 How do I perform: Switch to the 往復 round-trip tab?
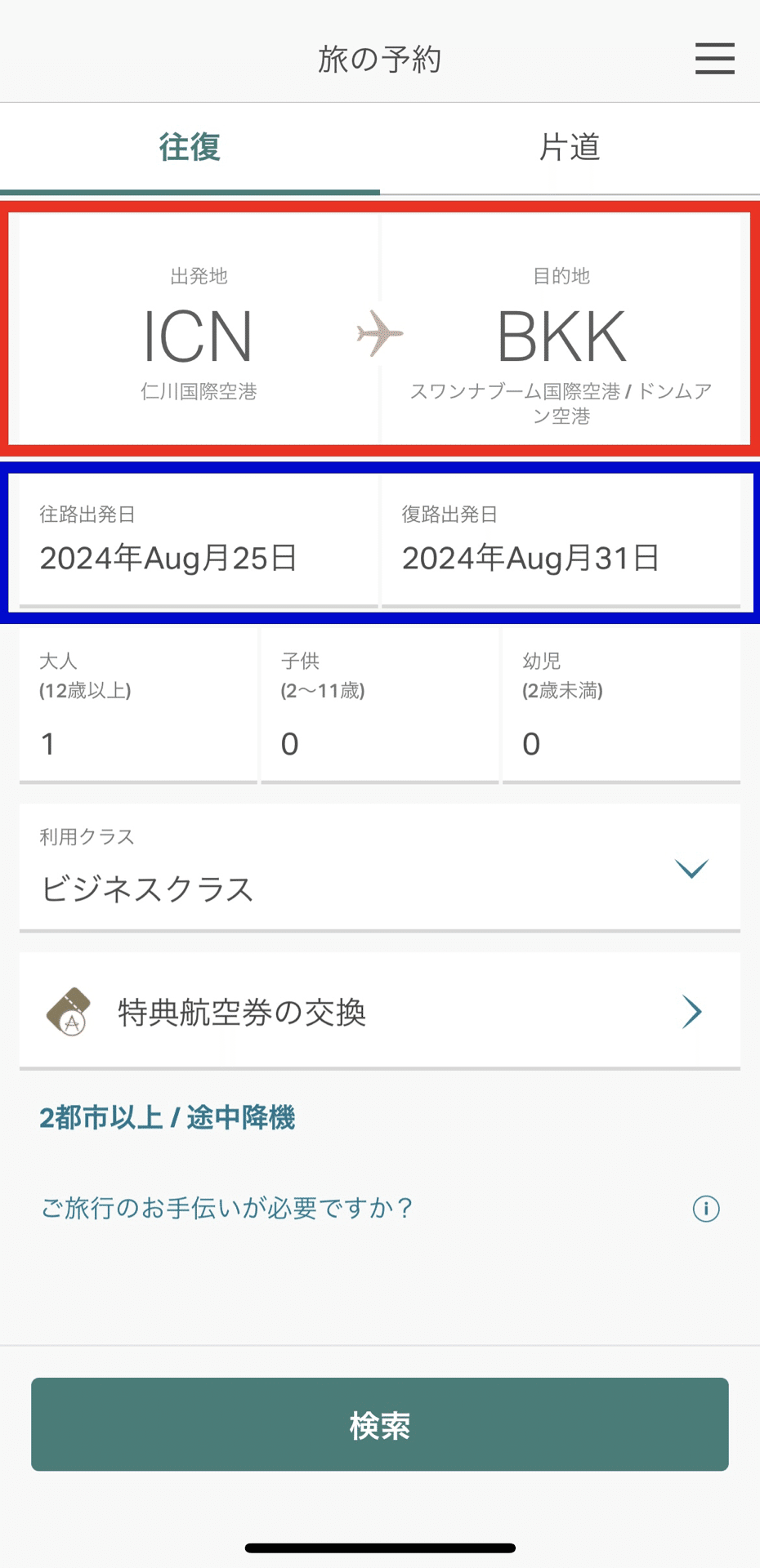(190, 148)
